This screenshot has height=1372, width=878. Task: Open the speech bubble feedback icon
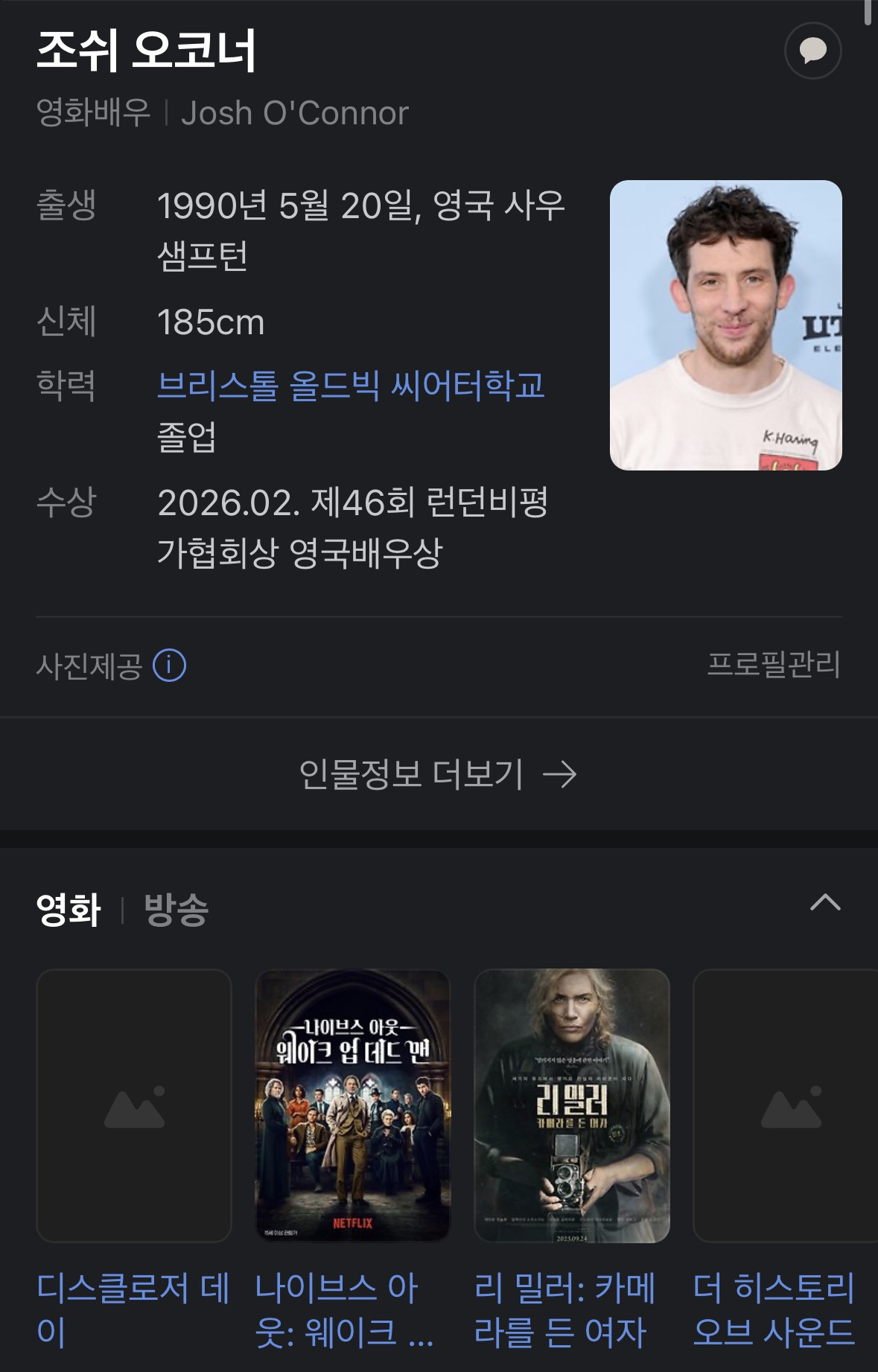pyautogui.click(x=812, y=51)
